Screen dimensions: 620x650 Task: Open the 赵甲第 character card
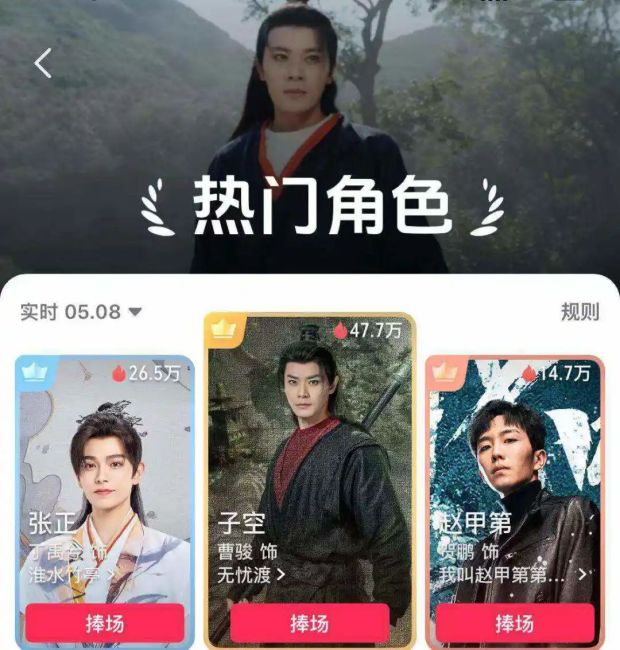point(515,502)
